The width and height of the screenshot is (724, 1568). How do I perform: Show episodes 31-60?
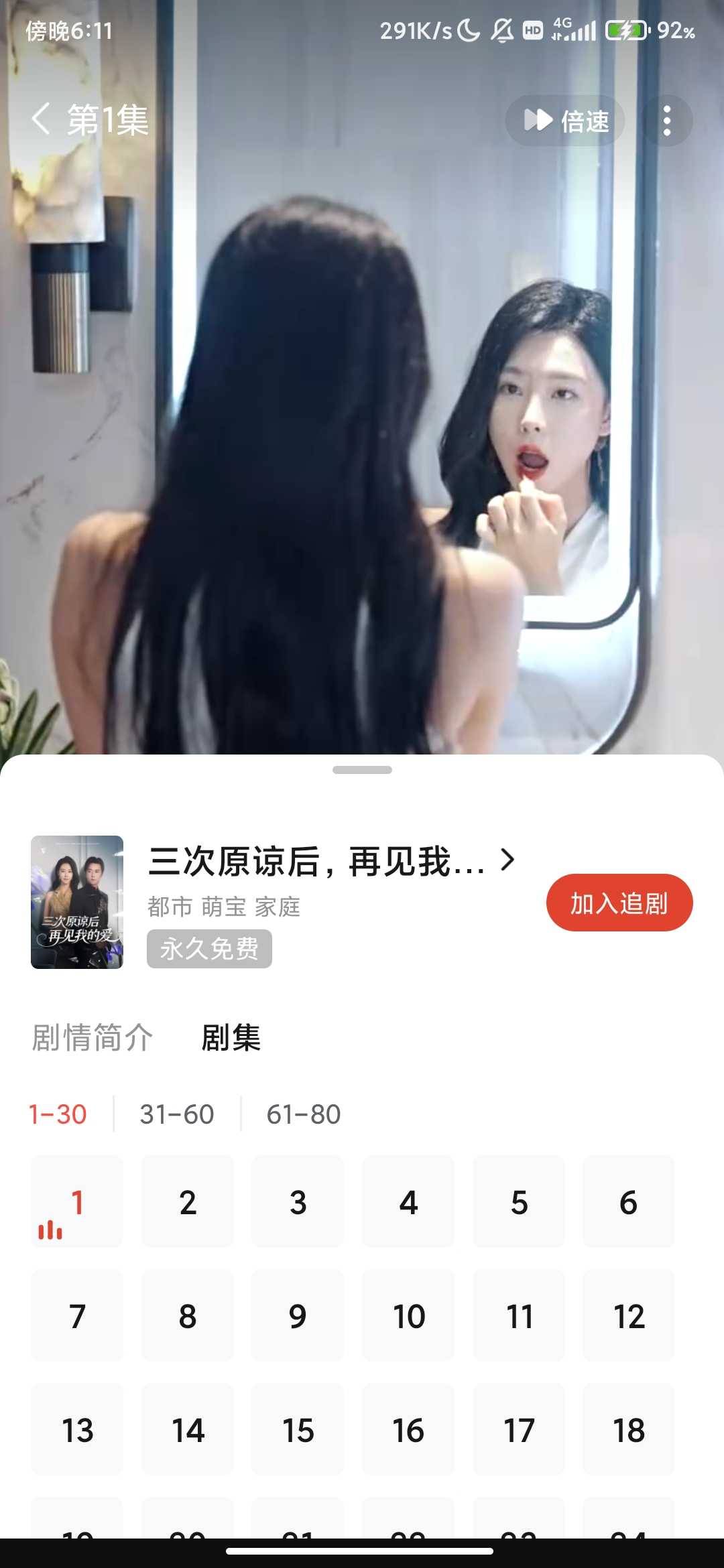[x=177, y=1114]
